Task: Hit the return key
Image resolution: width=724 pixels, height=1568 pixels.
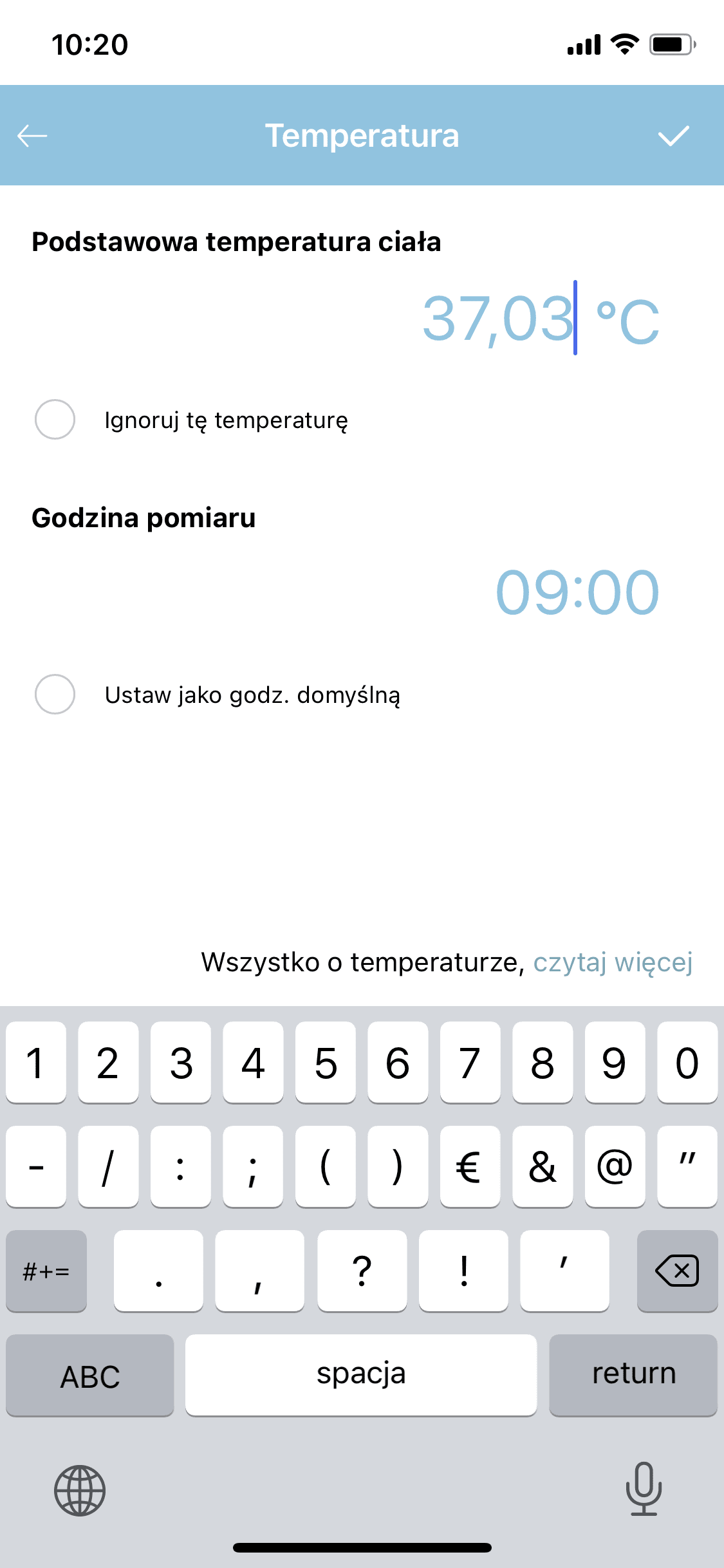Action: click(x=633, y=1374)
